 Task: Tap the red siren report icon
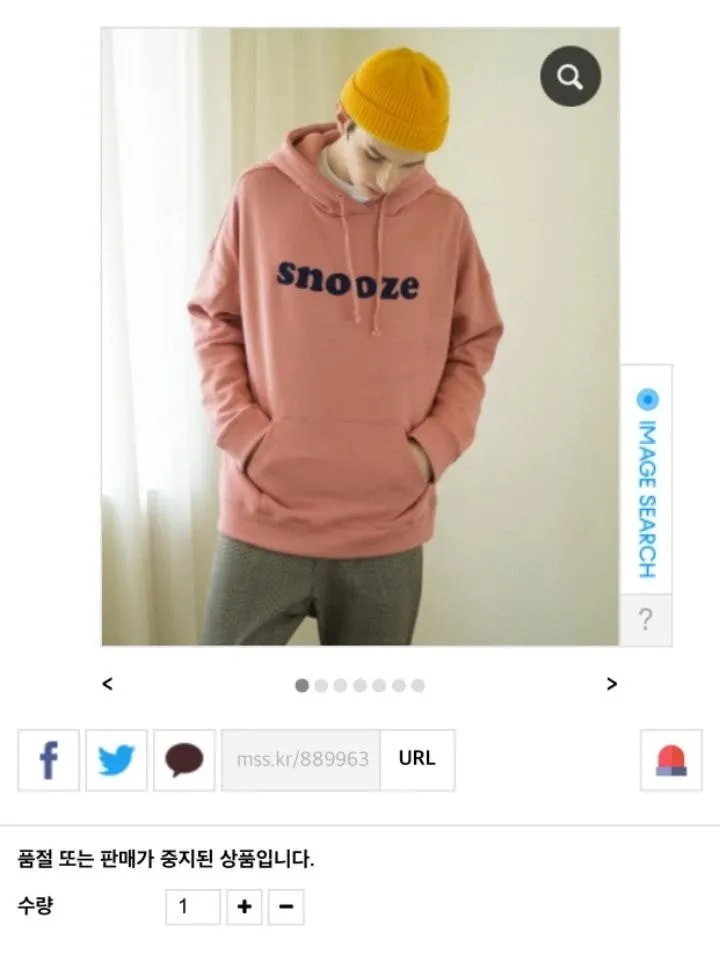coord(671,760)
